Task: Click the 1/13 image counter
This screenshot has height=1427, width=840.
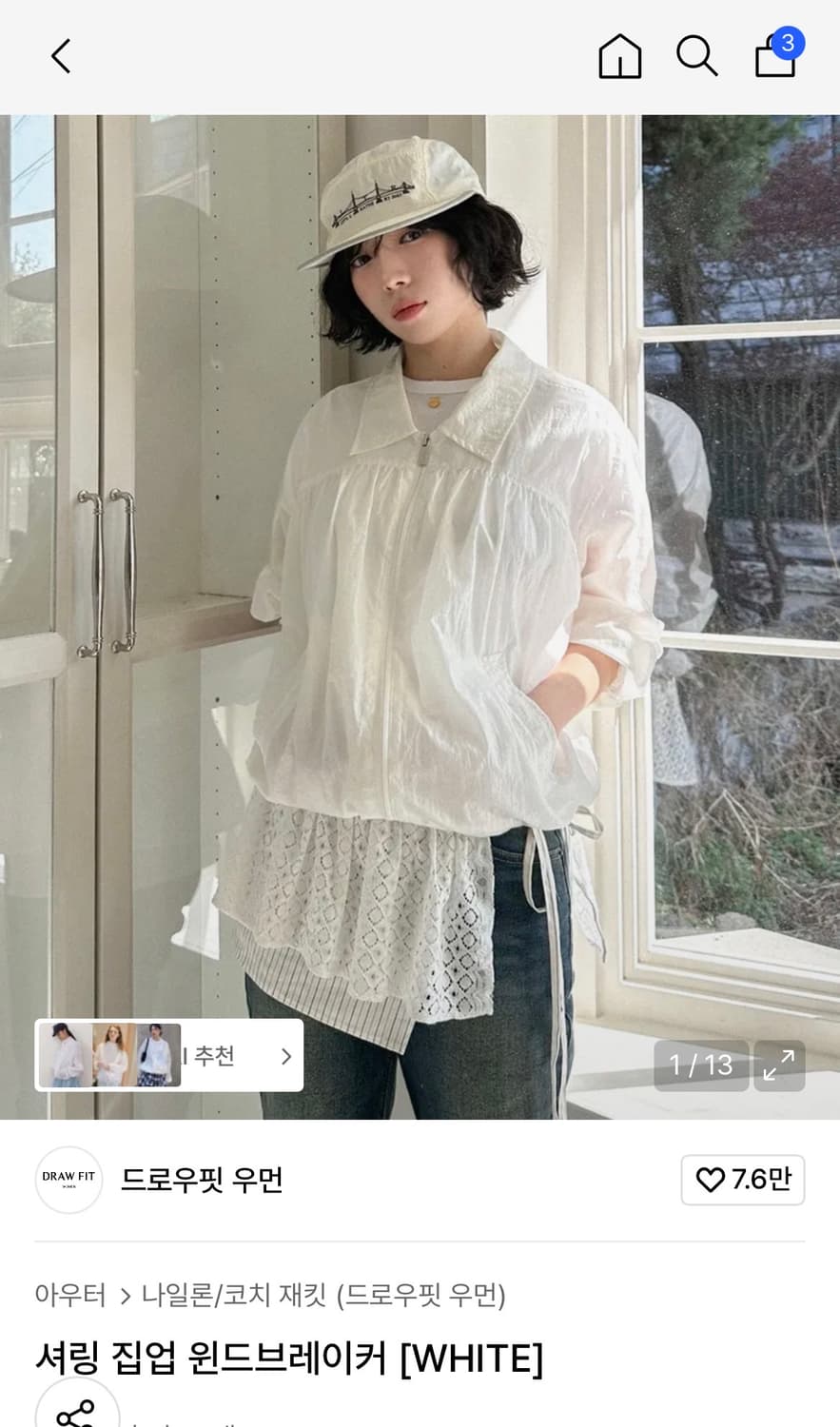Action: coord(701,1065)
